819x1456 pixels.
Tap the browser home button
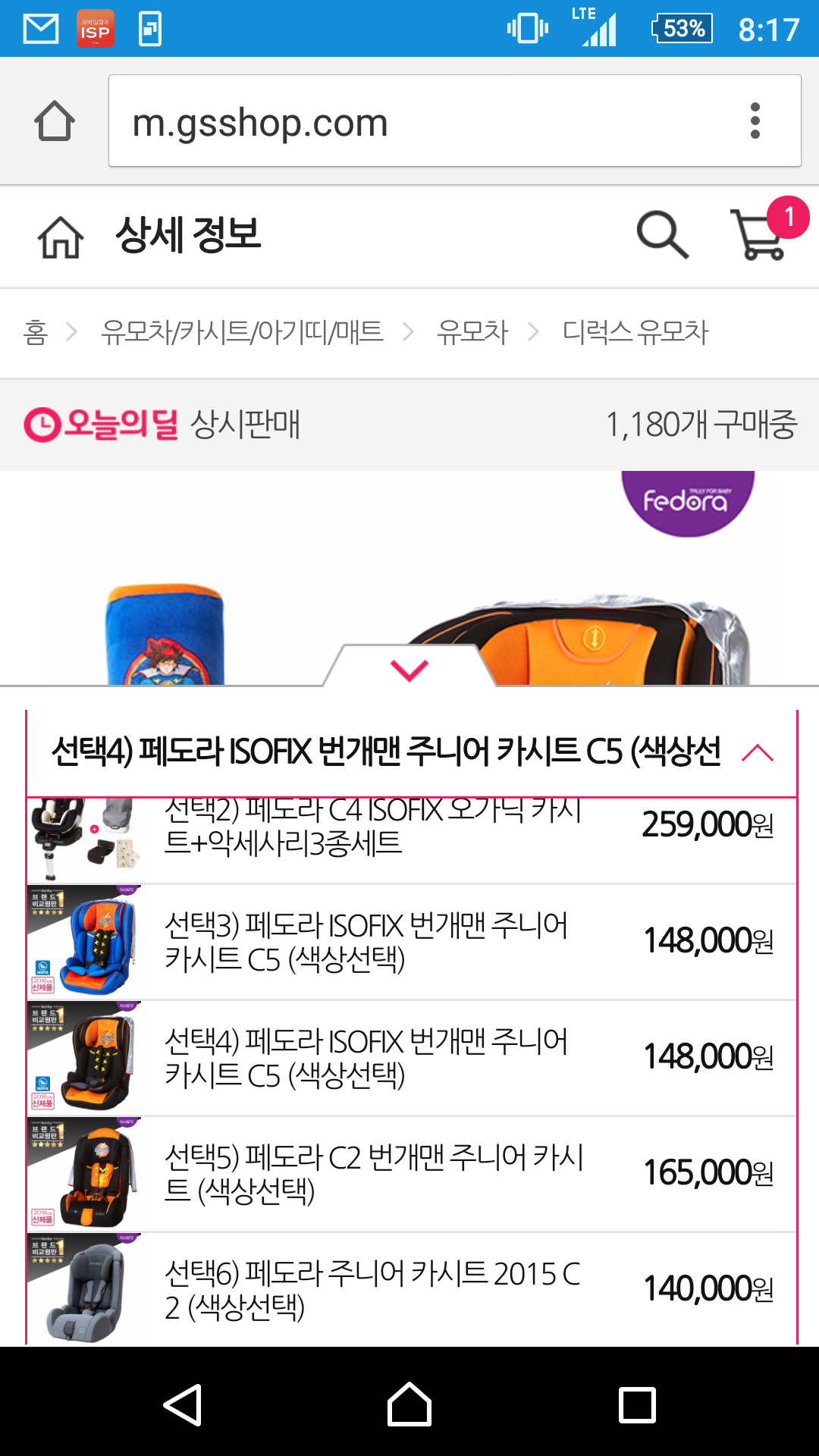coord(55,121)
